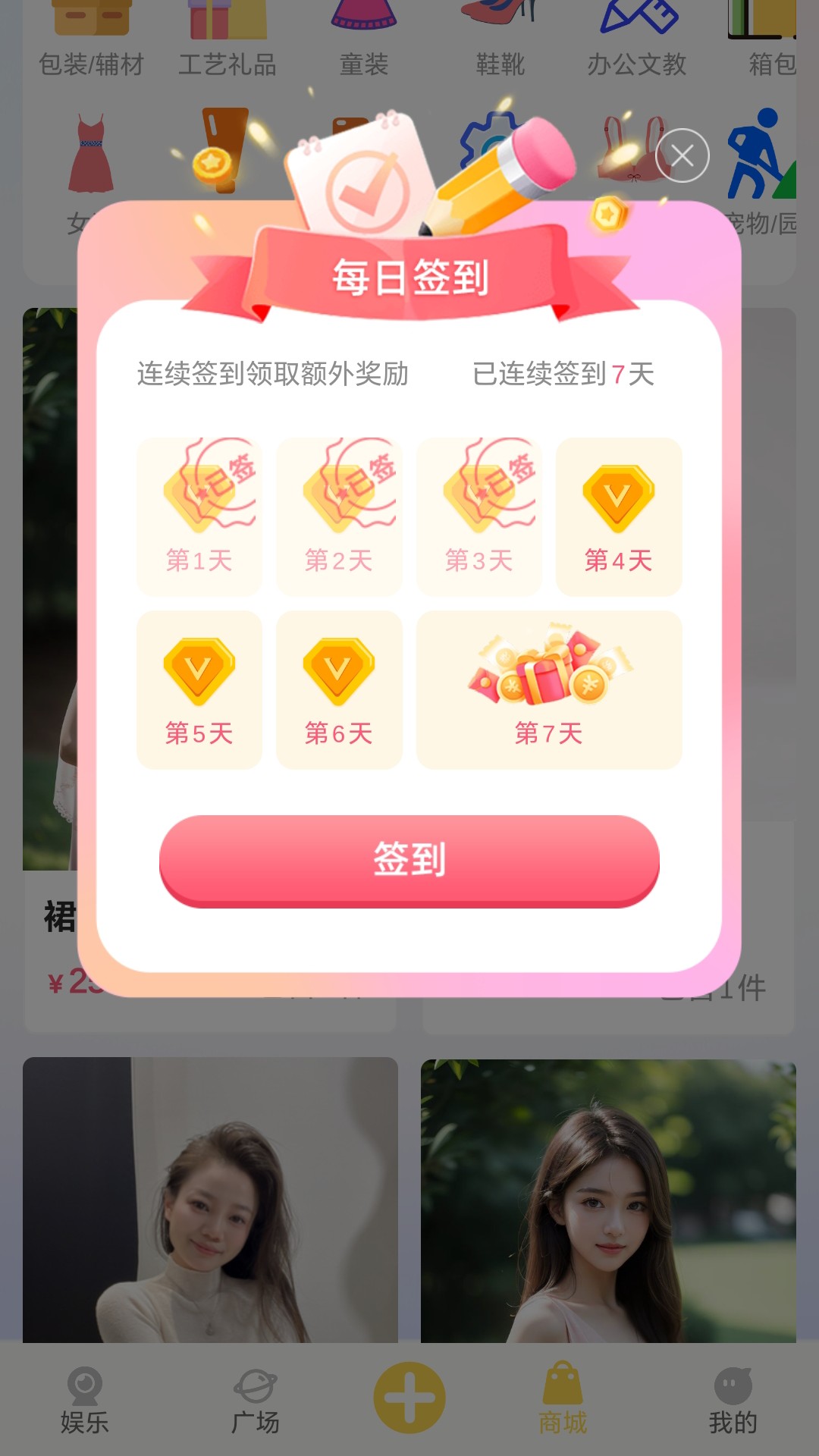This screenshot has width=819, height=1456.
Task: Close the 每日签到 popup
Action: click(x=683, y=157)
